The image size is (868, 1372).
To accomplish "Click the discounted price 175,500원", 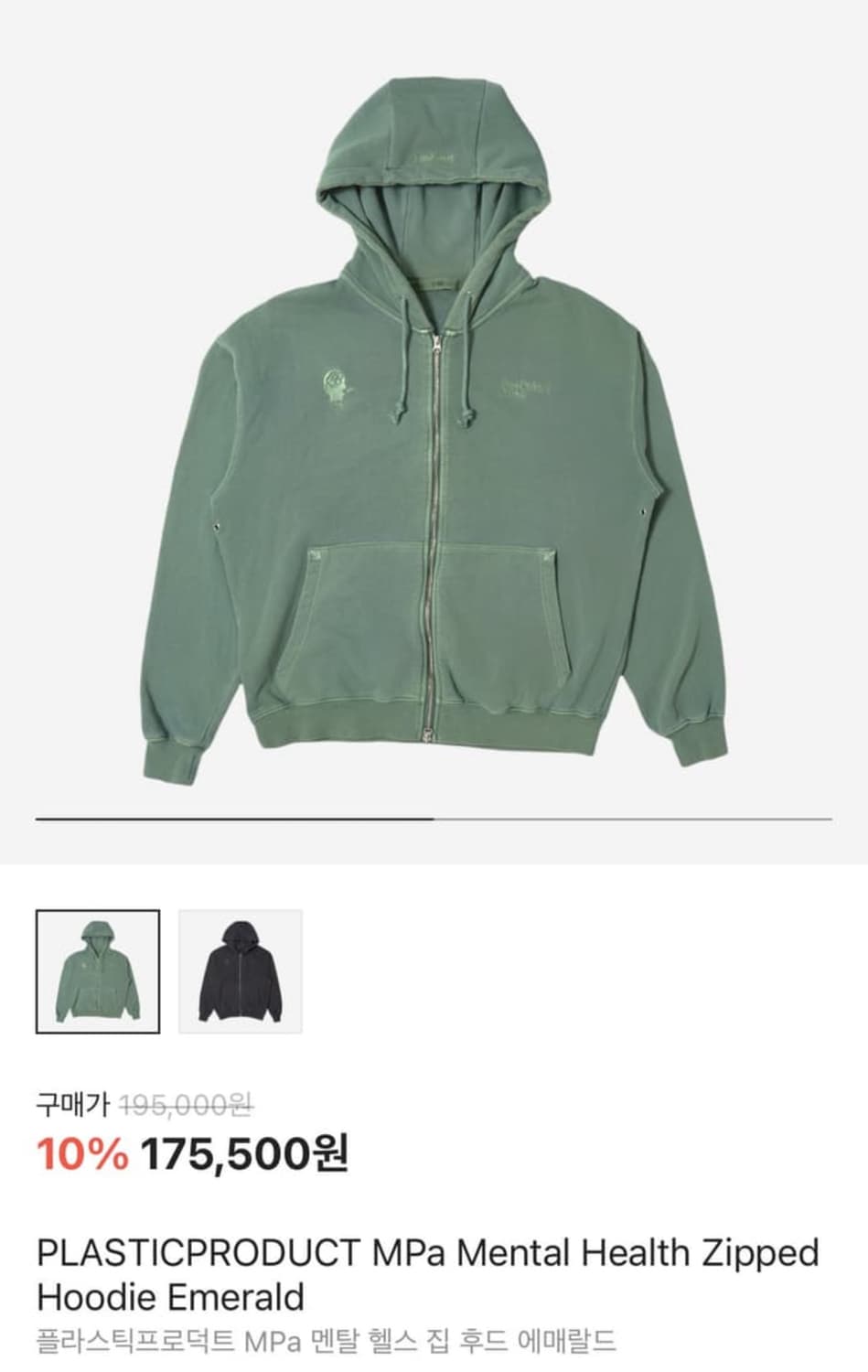I will tap(242, 1154).
